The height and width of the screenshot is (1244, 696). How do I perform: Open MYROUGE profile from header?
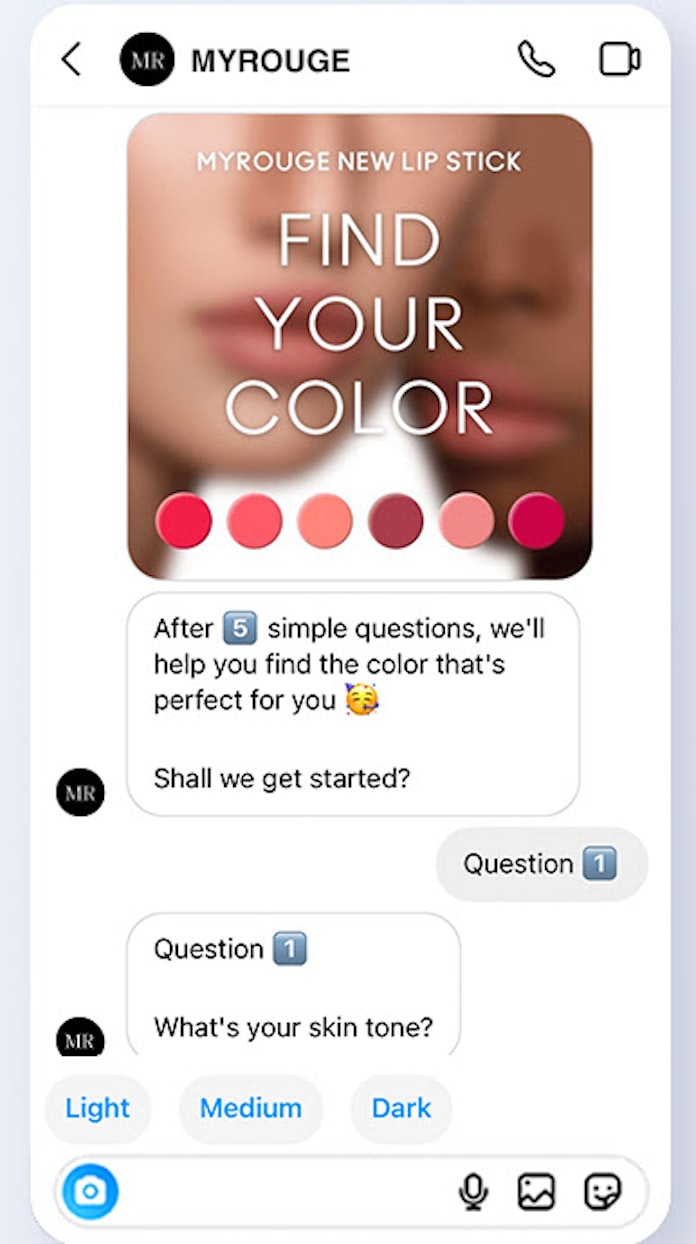pos(270,60)
